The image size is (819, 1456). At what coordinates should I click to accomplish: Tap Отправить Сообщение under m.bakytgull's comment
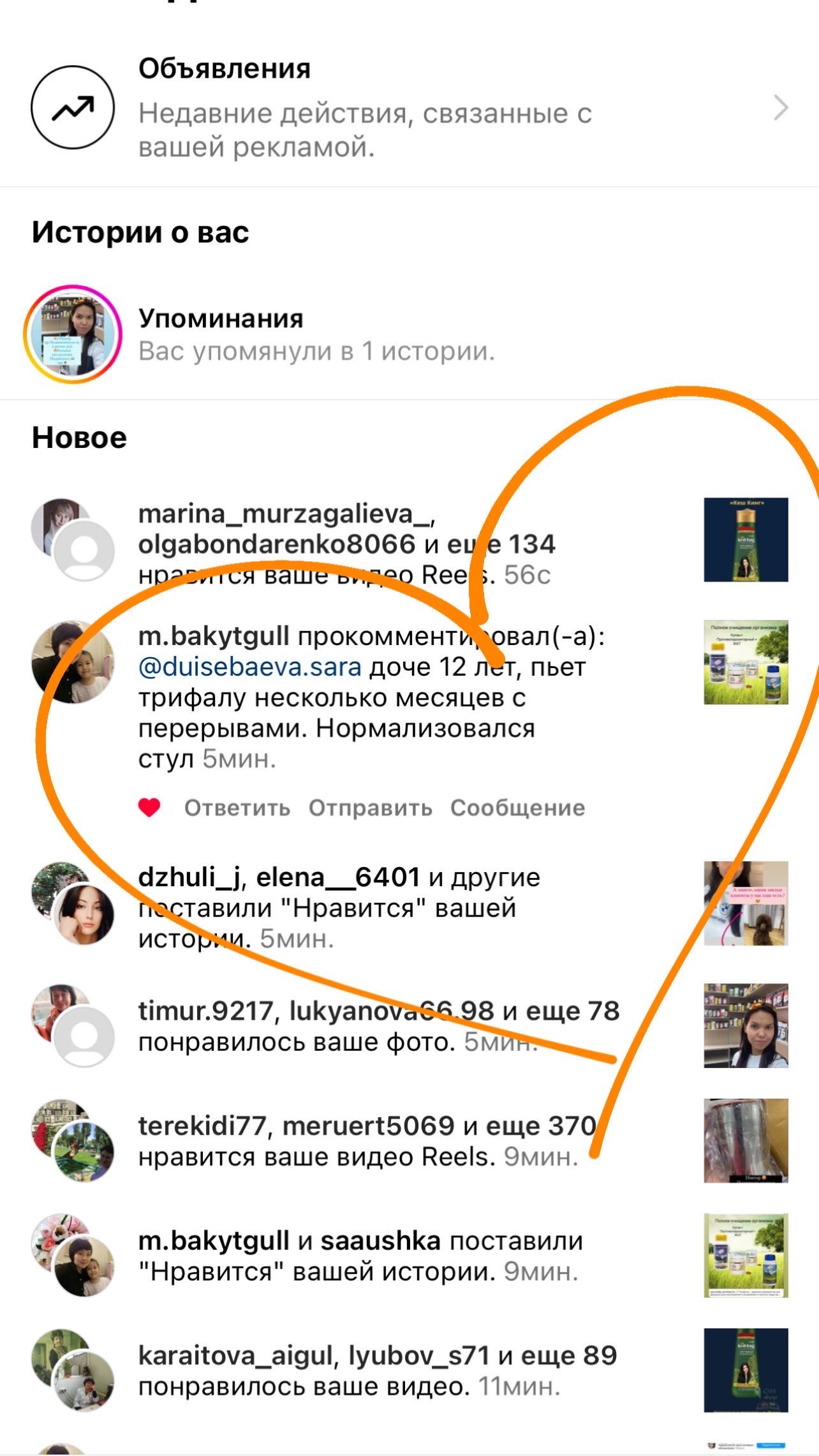(446, 808)
